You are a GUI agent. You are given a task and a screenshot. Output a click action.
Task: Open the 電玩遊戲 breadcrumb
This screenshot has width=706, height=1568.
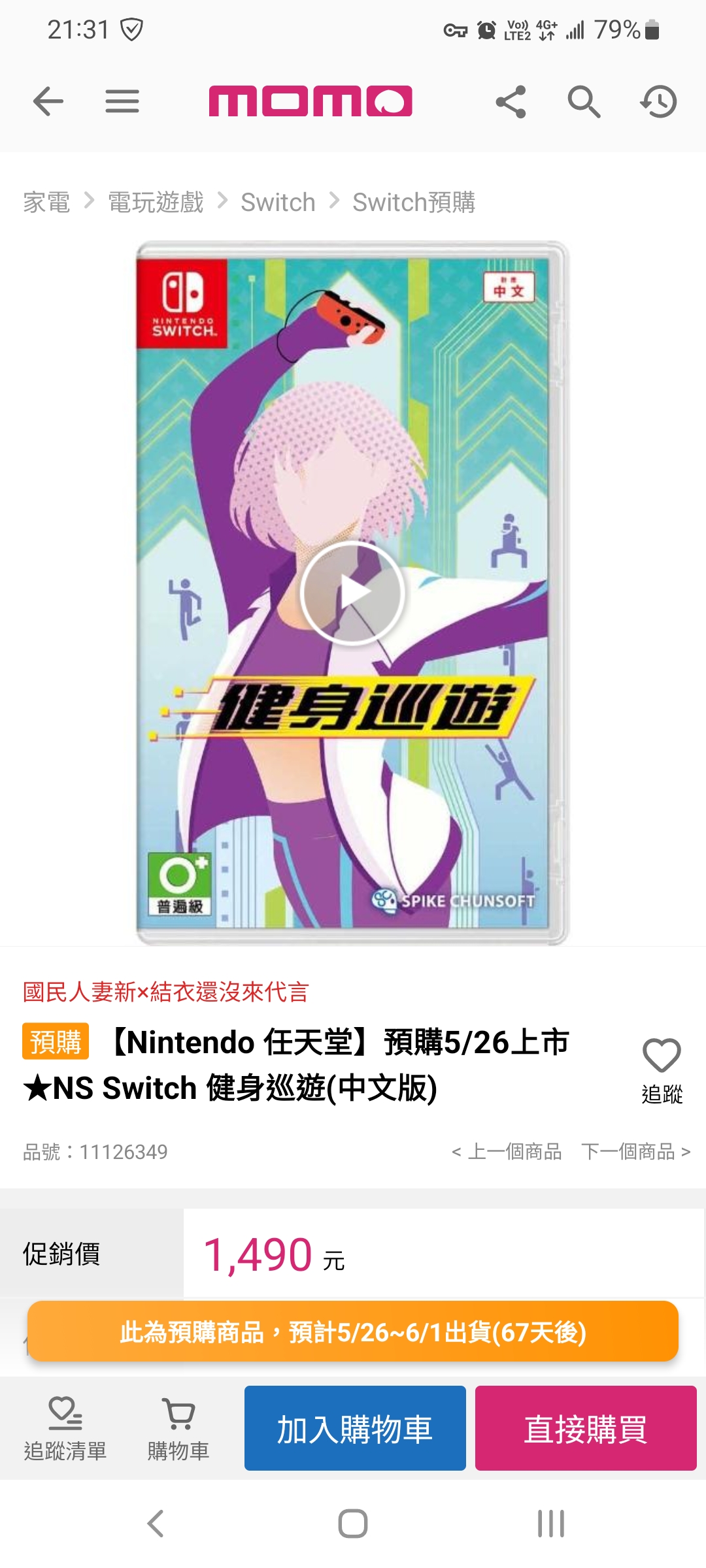coord(156,203)
